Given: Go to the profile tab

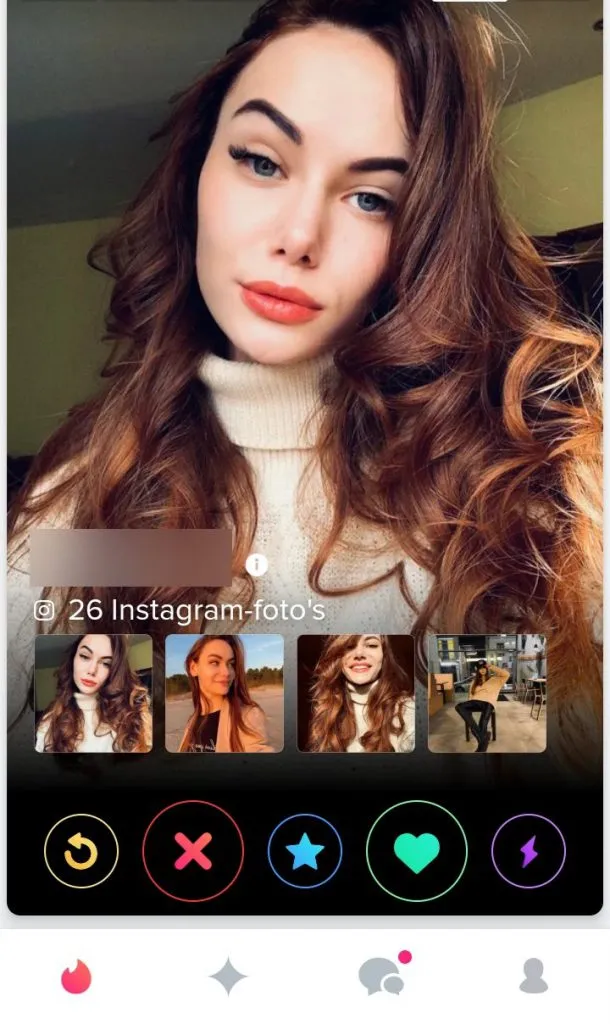Looking at the screenshot, I should coord(533,976).
